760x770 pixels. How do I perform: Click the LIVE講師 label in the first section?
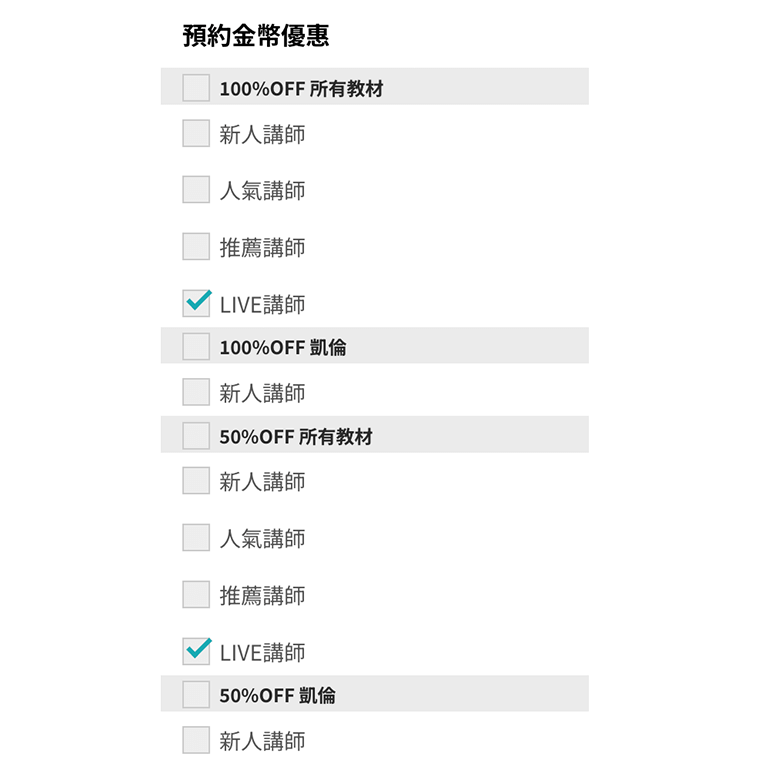coord(262,303)
